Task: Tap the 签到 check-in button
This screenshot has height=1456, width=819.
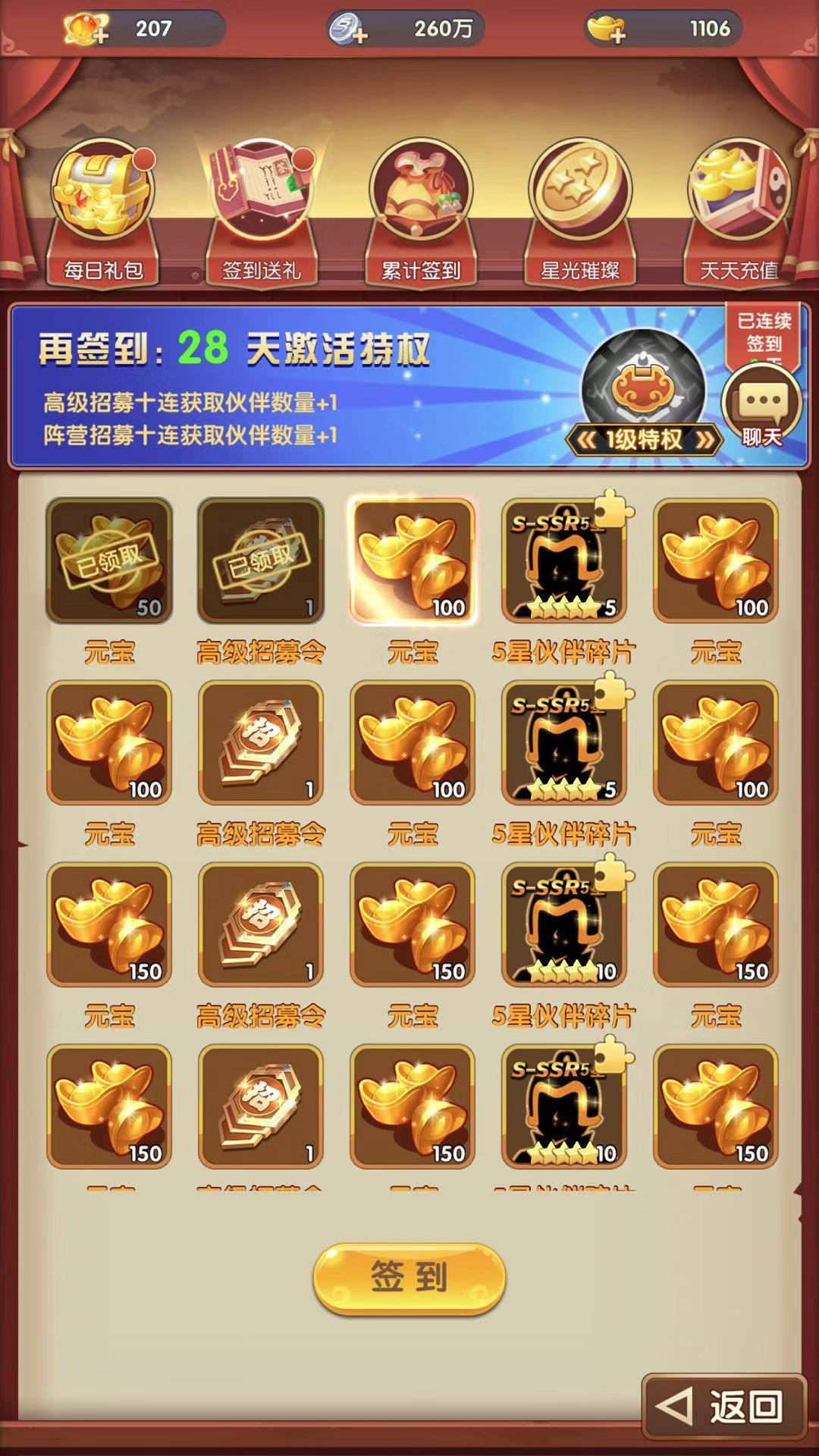Action: click(409, 1278)
